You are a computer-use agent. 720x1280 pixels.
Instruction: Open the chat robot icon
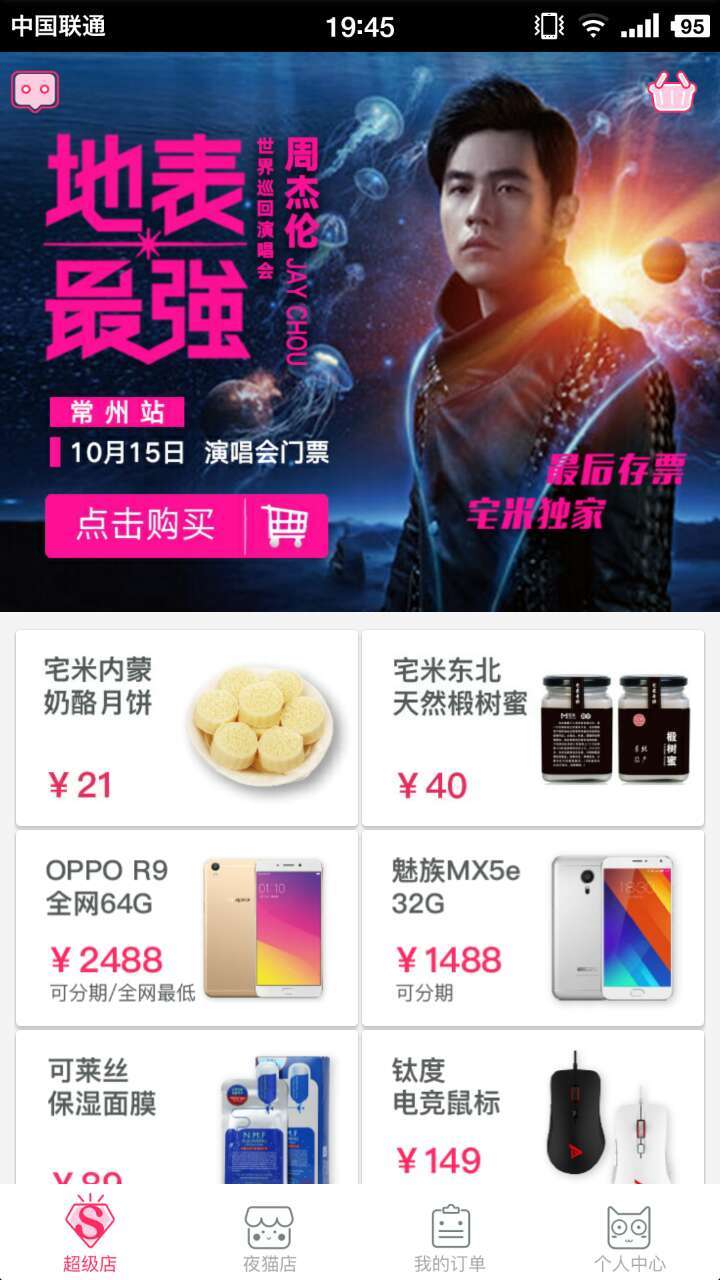point(35,91)
